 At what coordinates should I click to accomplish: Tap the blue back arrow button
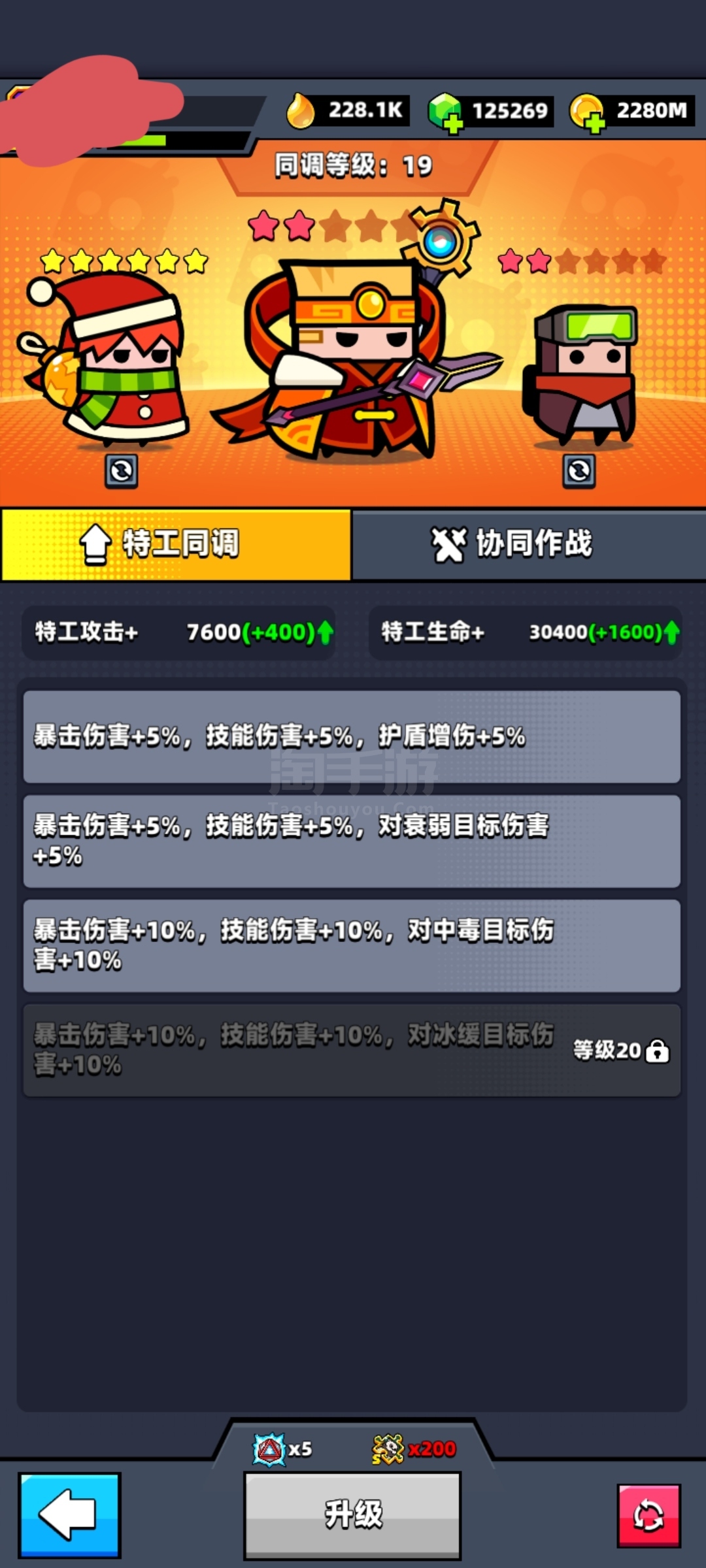coord(69,1514)
